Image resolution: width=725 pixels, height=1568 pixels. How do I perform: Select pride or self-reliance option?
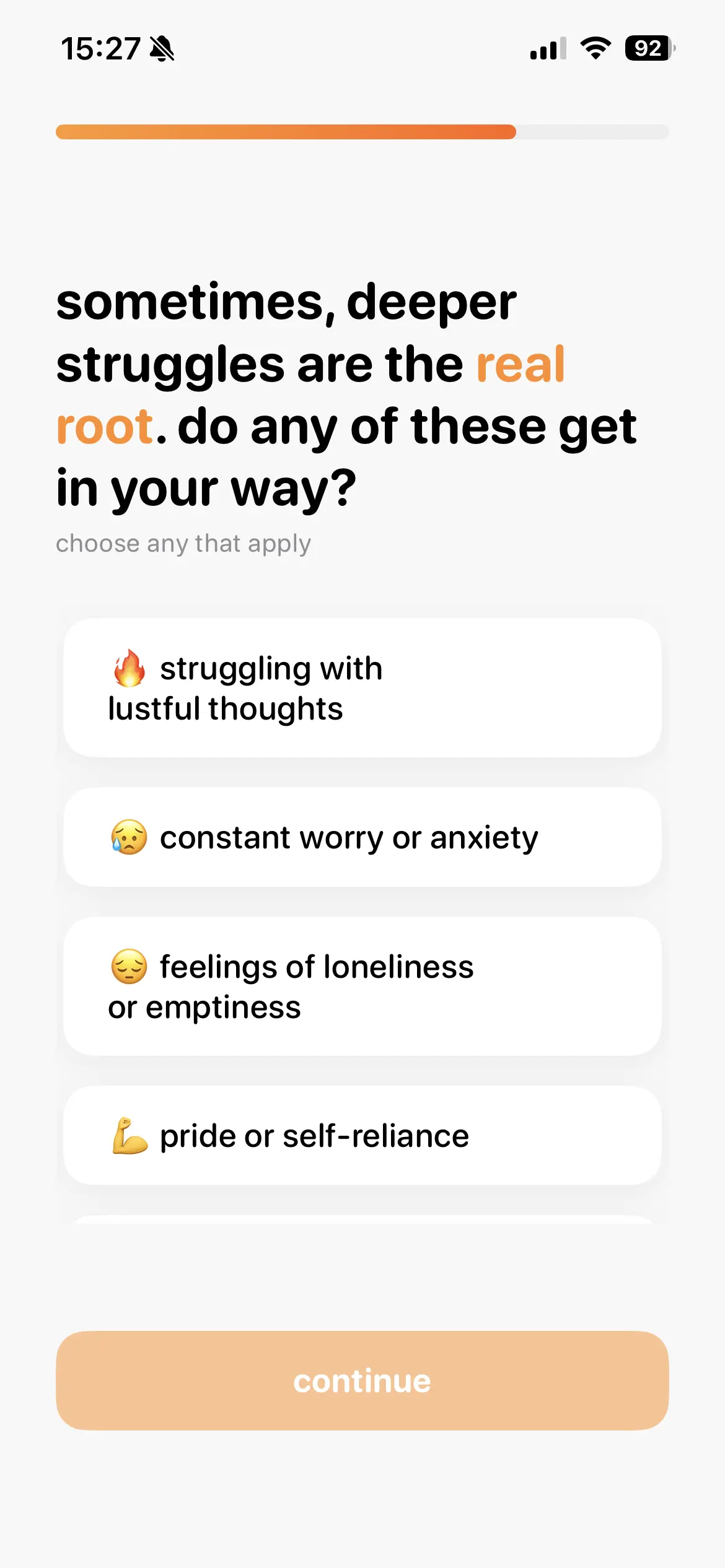point(362,1136)
